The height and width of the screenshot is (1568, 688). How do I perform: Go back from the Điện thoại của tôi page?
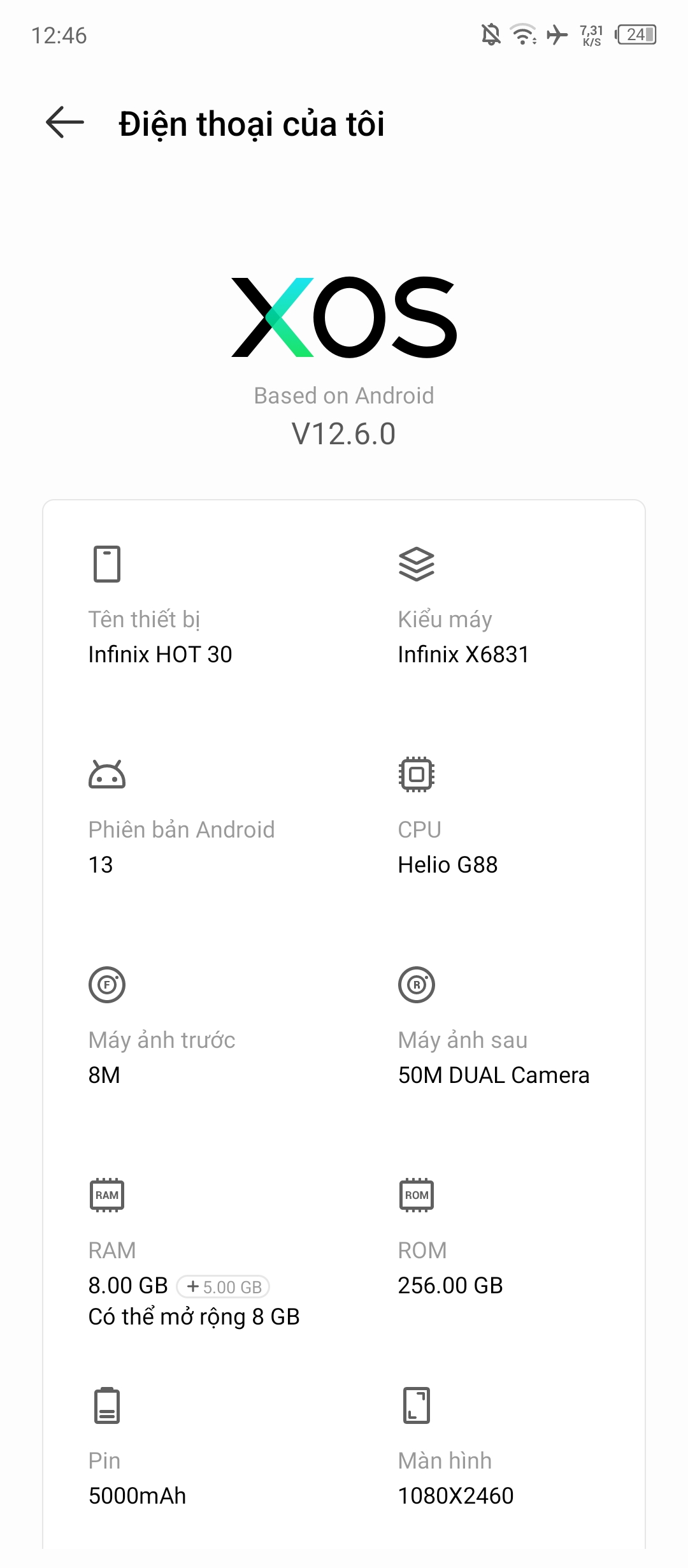point(65,122)
